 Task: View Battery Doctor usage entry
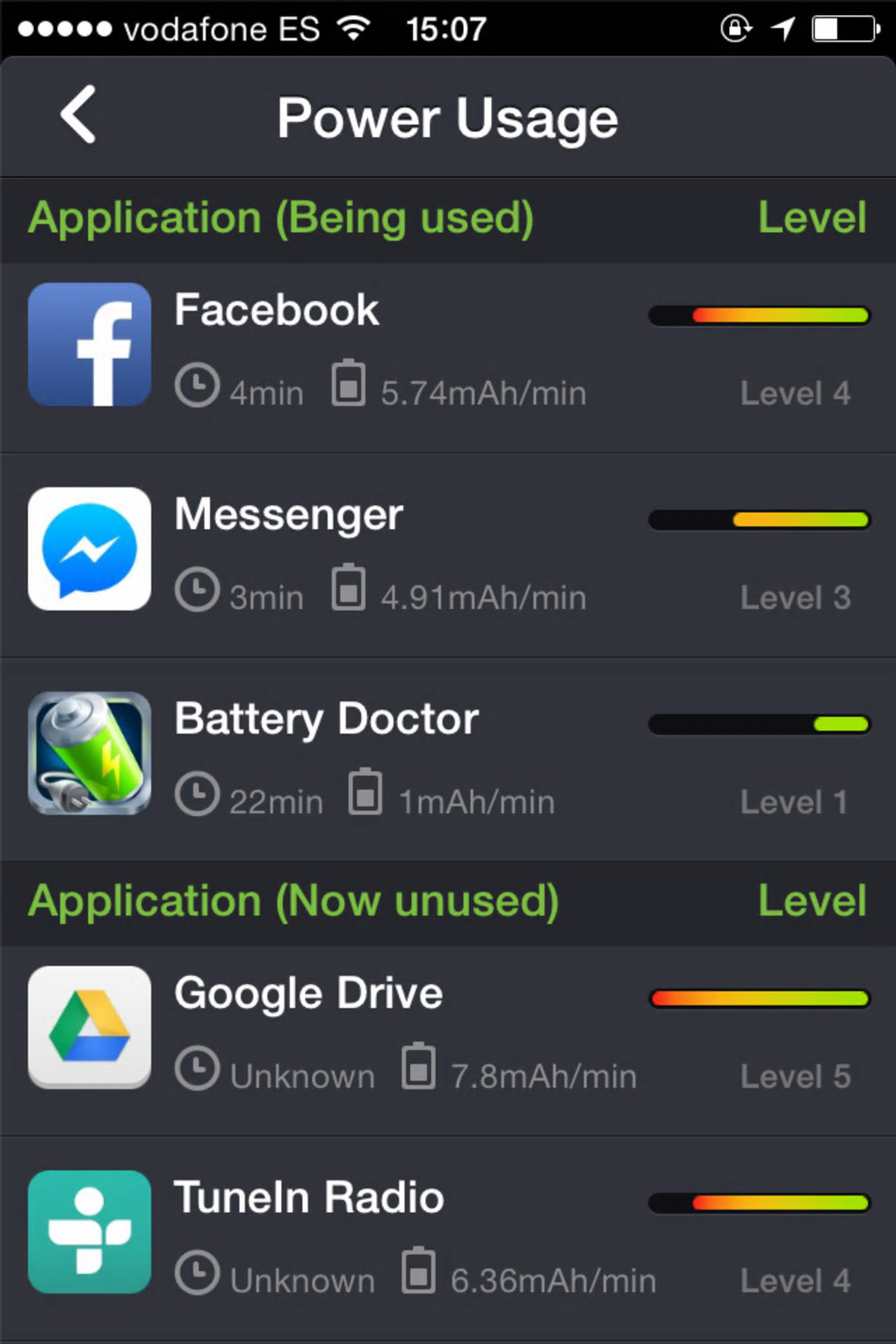[448, 757]
